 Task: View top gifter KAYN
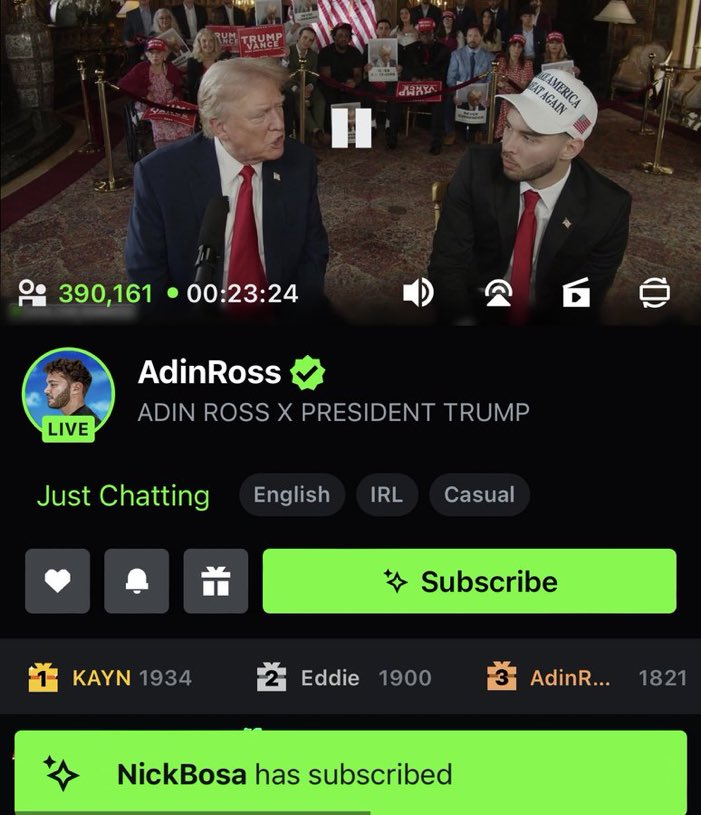pos(110,677)
